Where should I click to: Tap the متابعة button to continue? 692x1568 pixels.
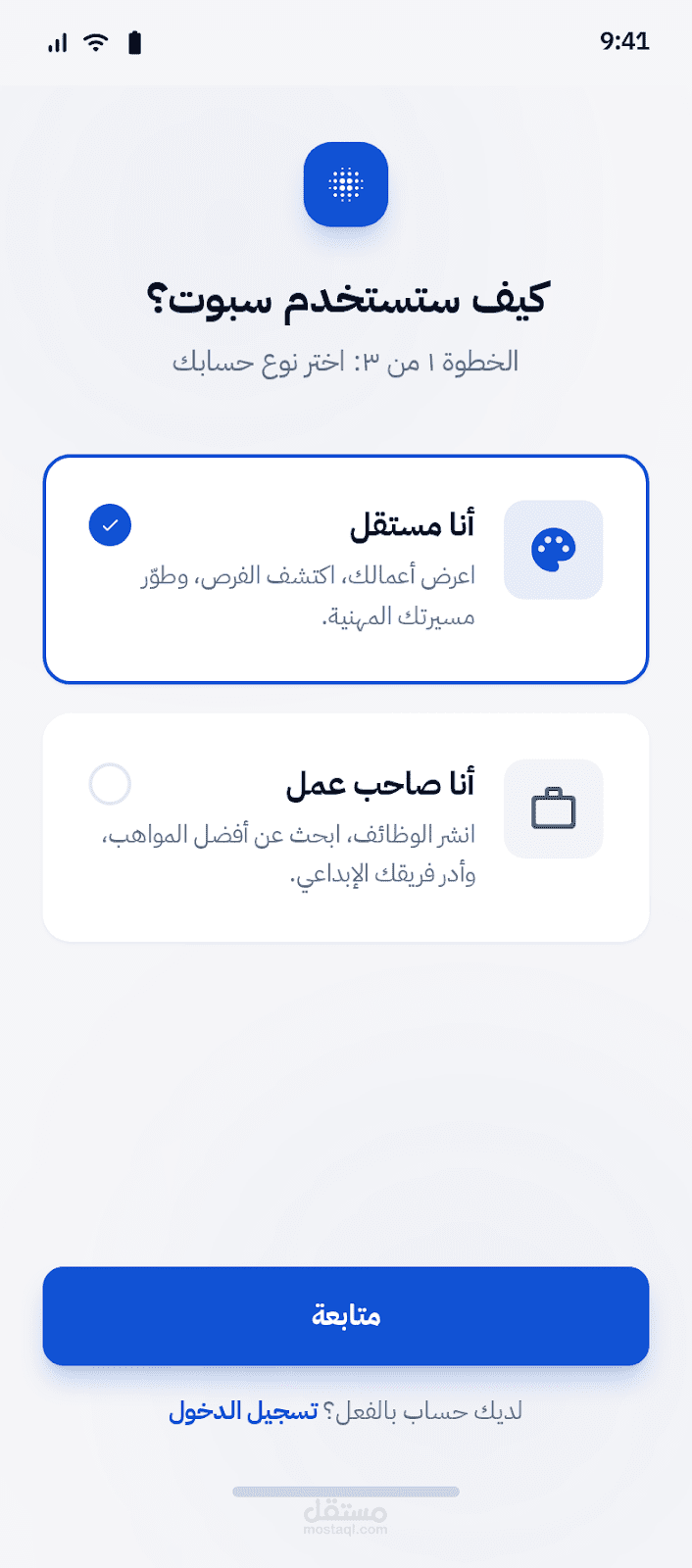pyautogui.click(x=345, y=1315)
